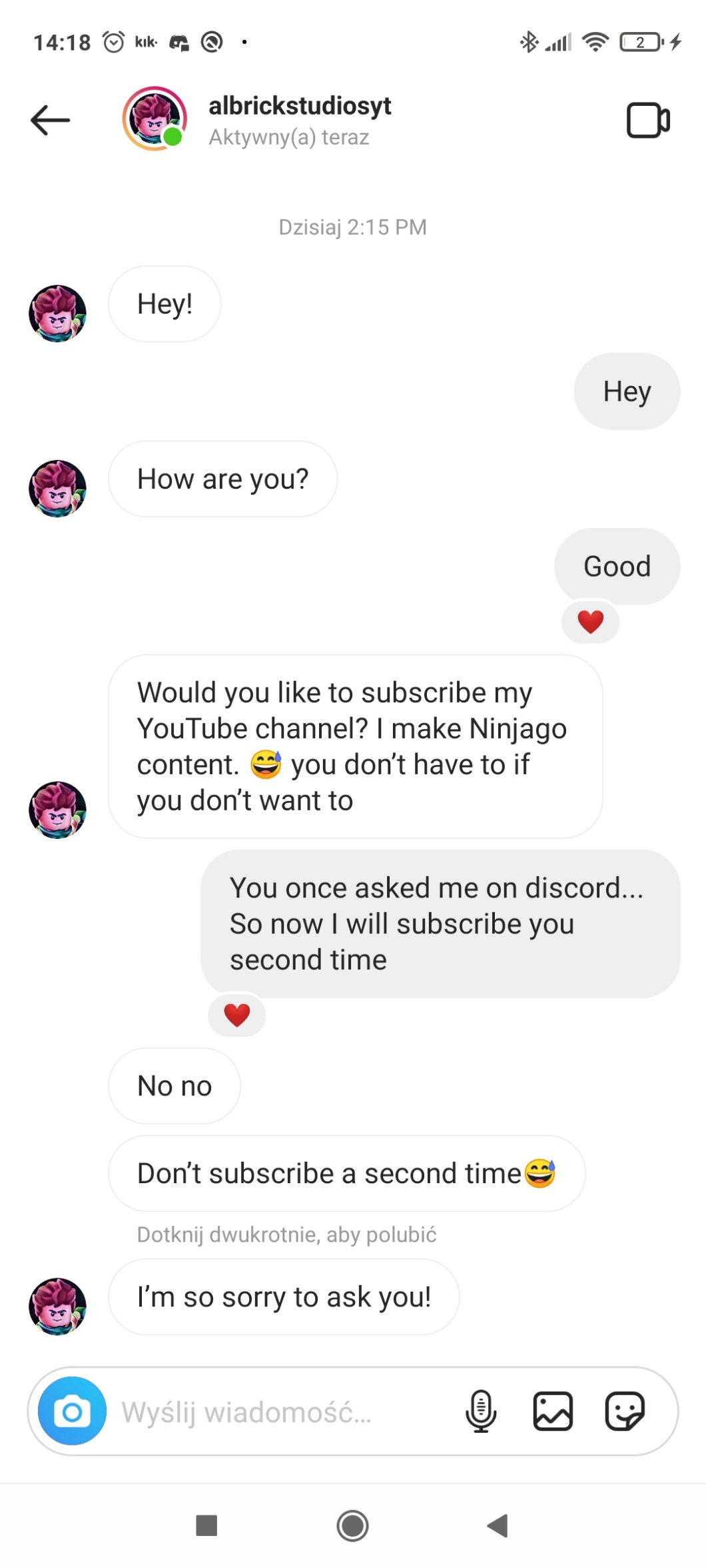View heart reaction under subscribe second time message

[236, 1015]
